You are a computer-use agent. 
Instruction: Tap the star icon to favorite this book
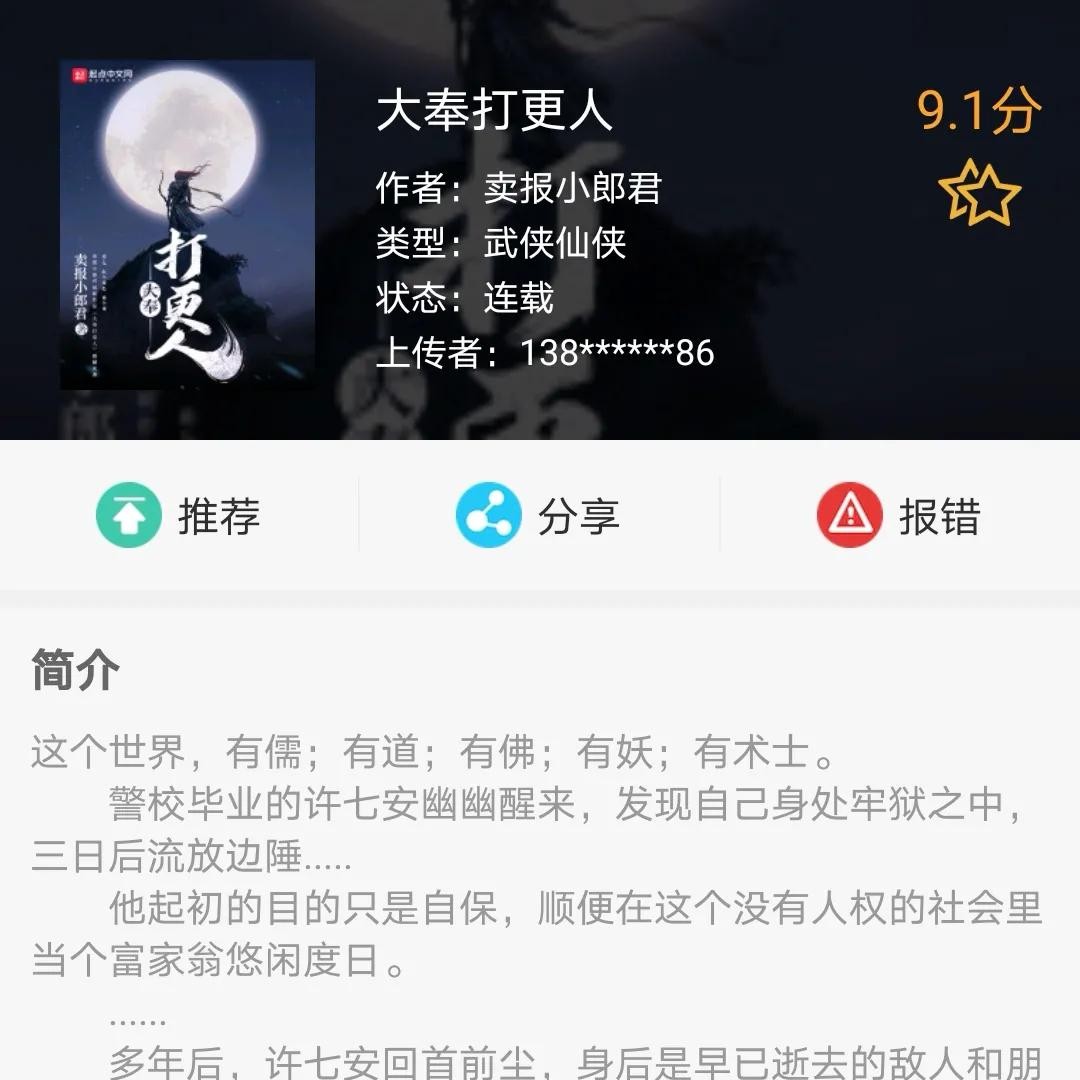[979, 195]
